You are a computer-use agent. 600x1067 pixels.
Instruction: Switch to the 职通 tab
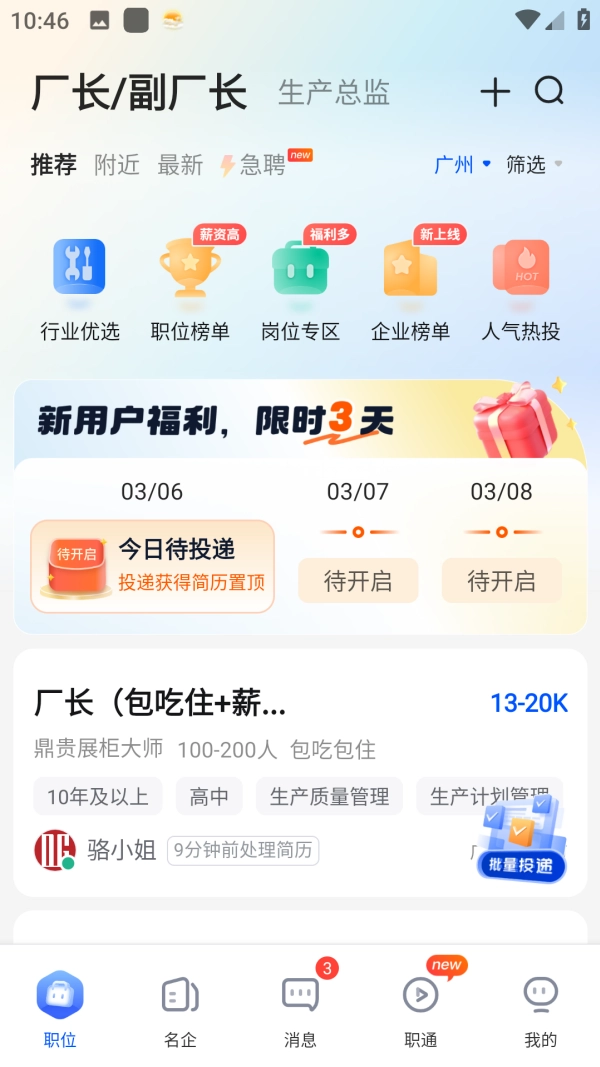(x=421, y=1008)
